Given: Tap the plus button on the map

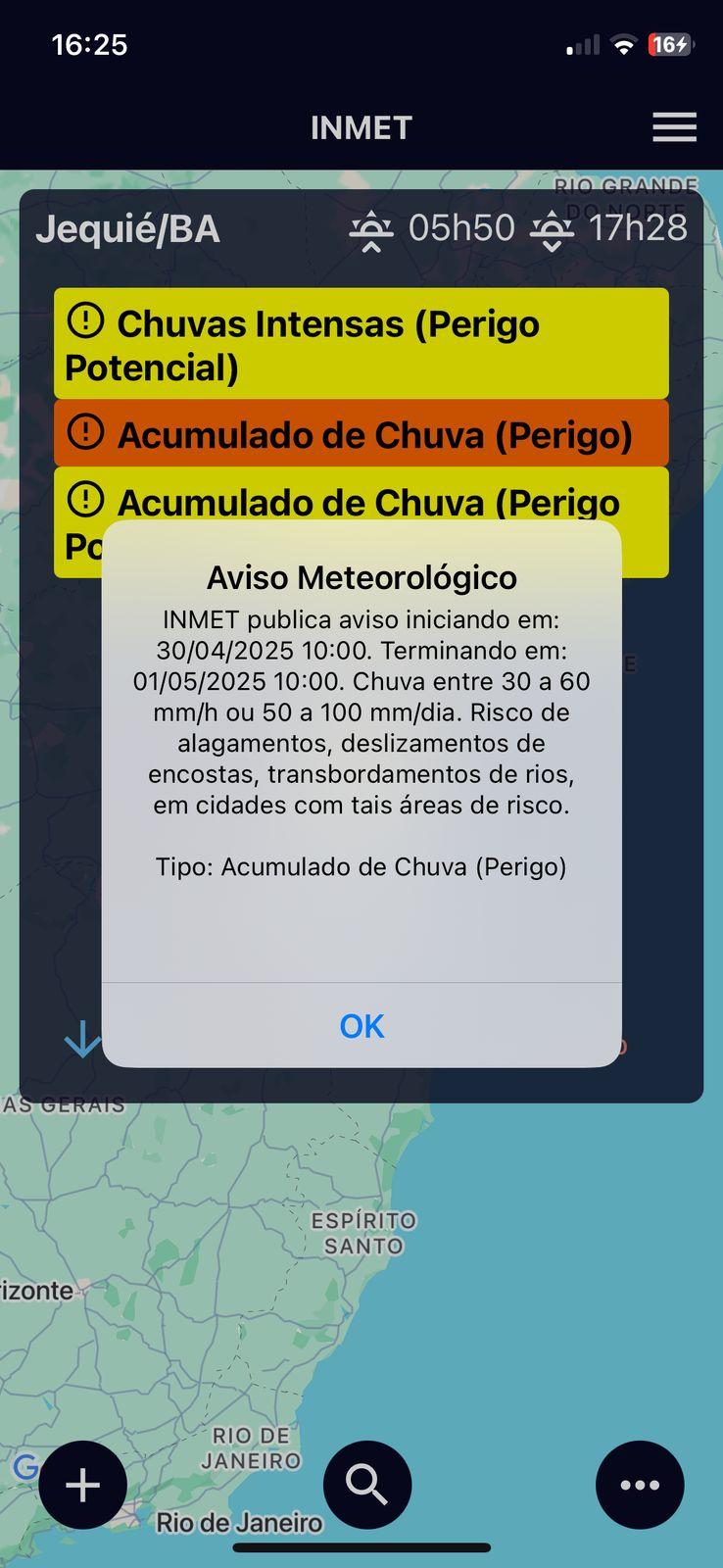Looking at the screenshot, I should [82, 1484].
